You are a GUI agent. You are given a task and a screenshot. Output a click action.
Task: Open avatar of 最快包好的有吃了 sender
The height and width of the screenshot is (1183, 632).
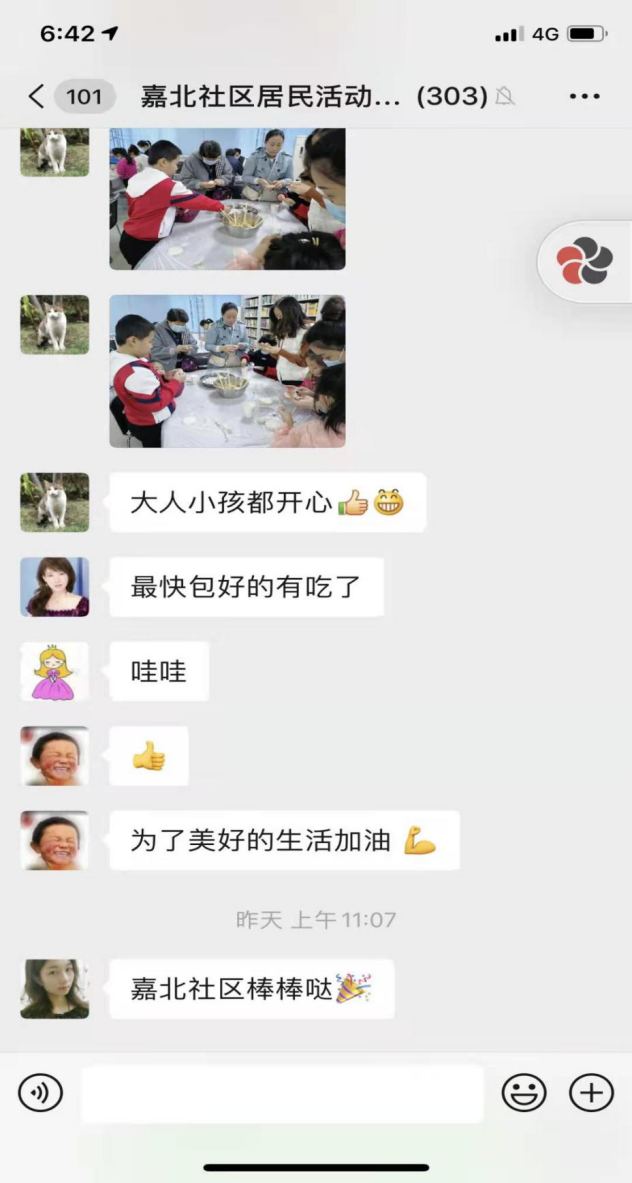pyautogui.click(x=55, y=587)
